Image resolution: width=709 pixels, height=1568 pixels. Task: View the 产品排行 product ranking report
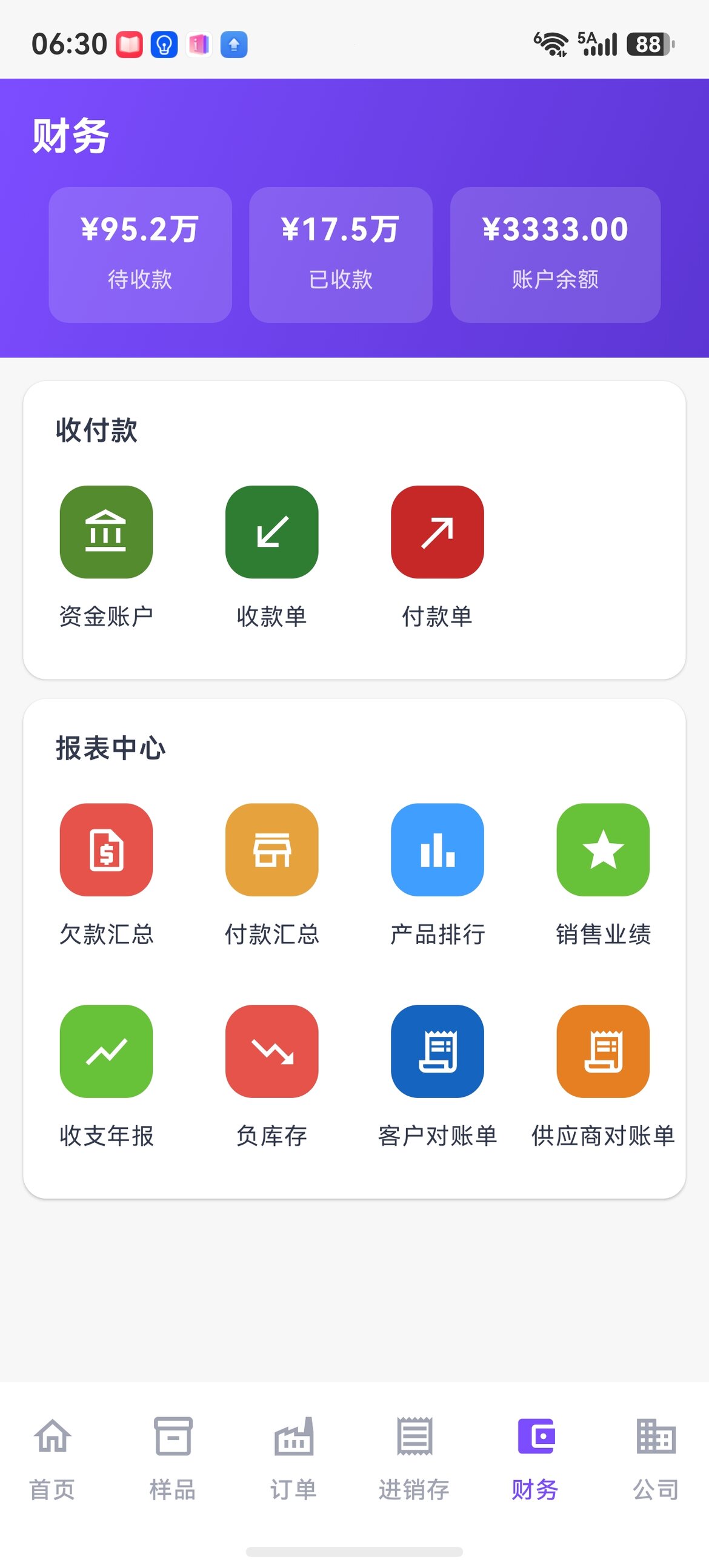click(438, 850)
